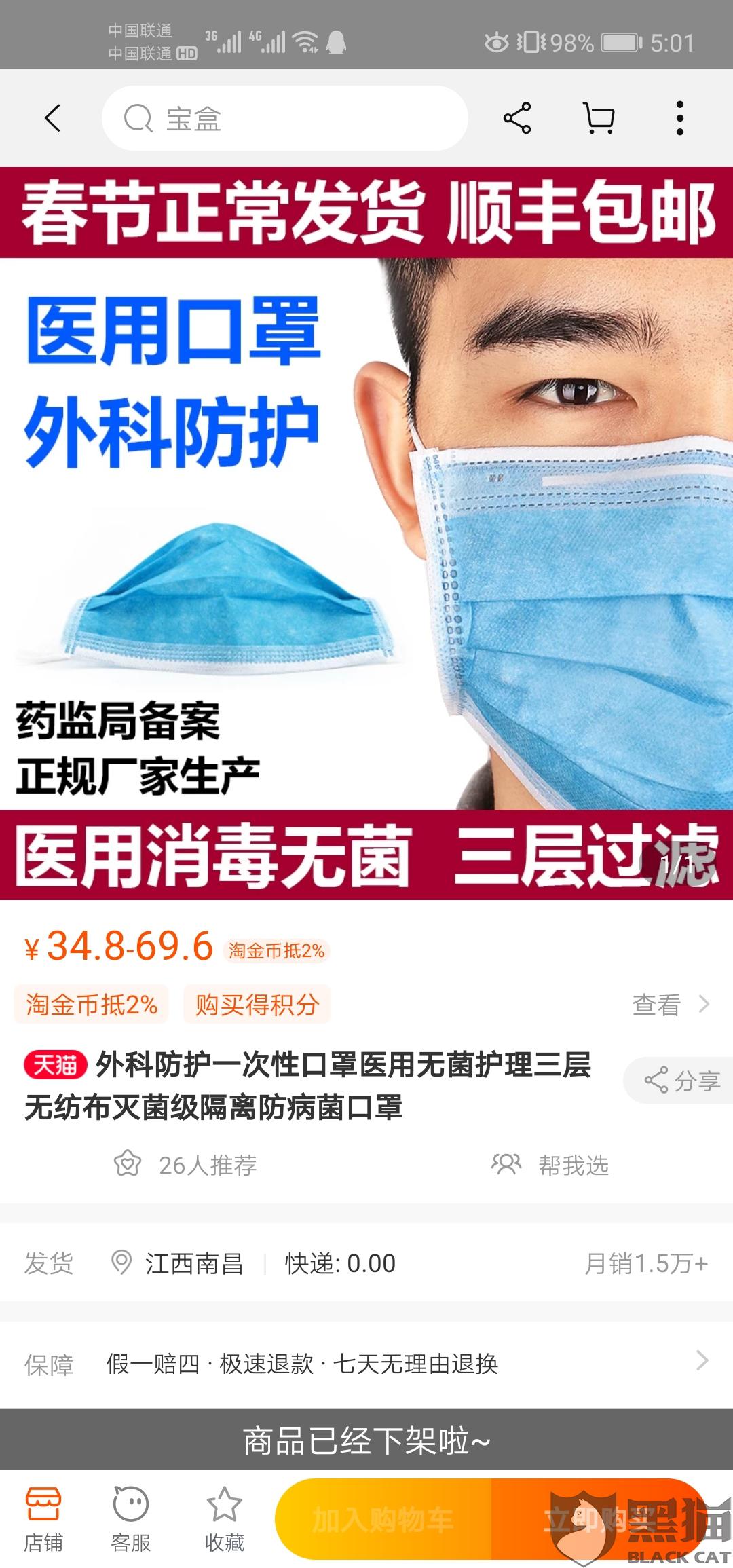Tap the 加入购物车 button

(383, 1519)
